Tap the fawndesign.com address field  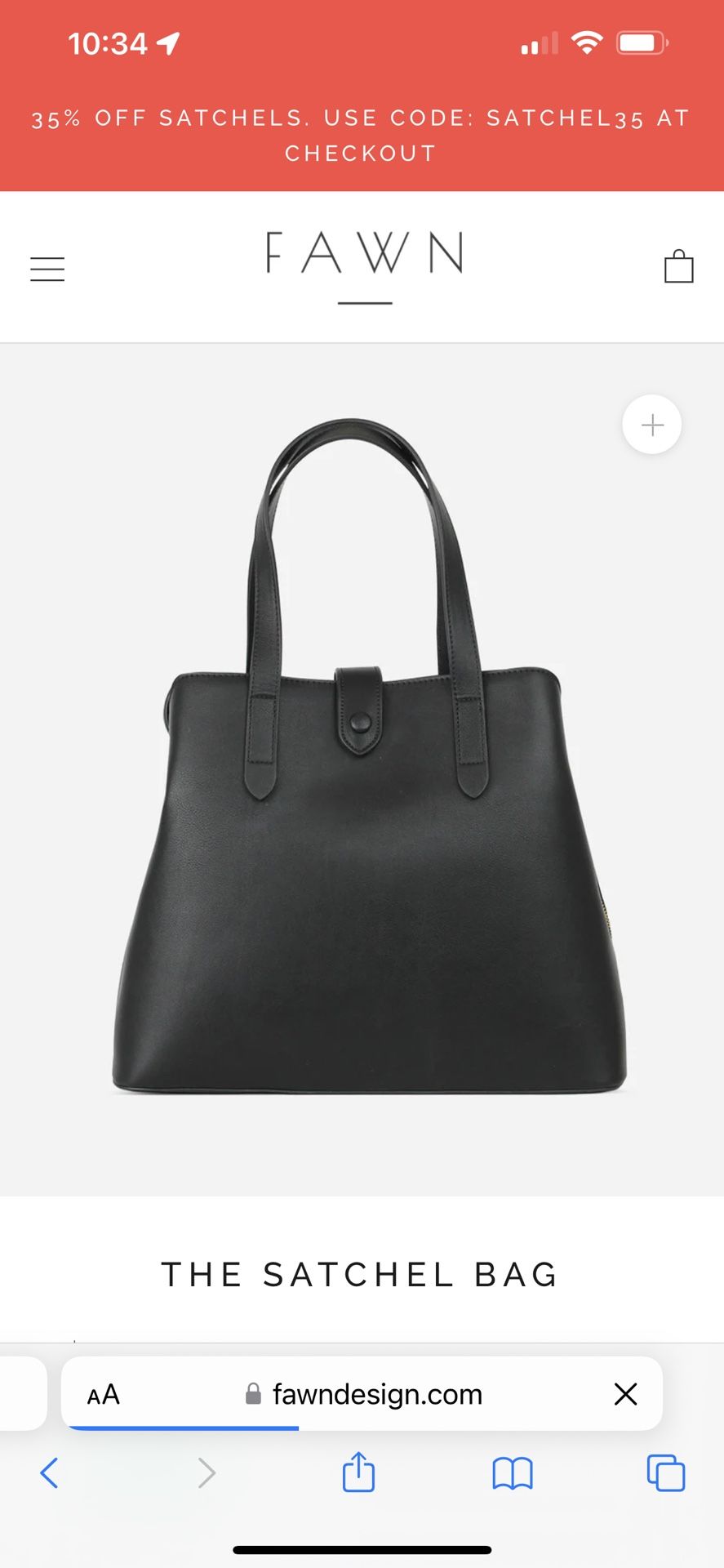pyautogui.click(x=362, y=1394)
